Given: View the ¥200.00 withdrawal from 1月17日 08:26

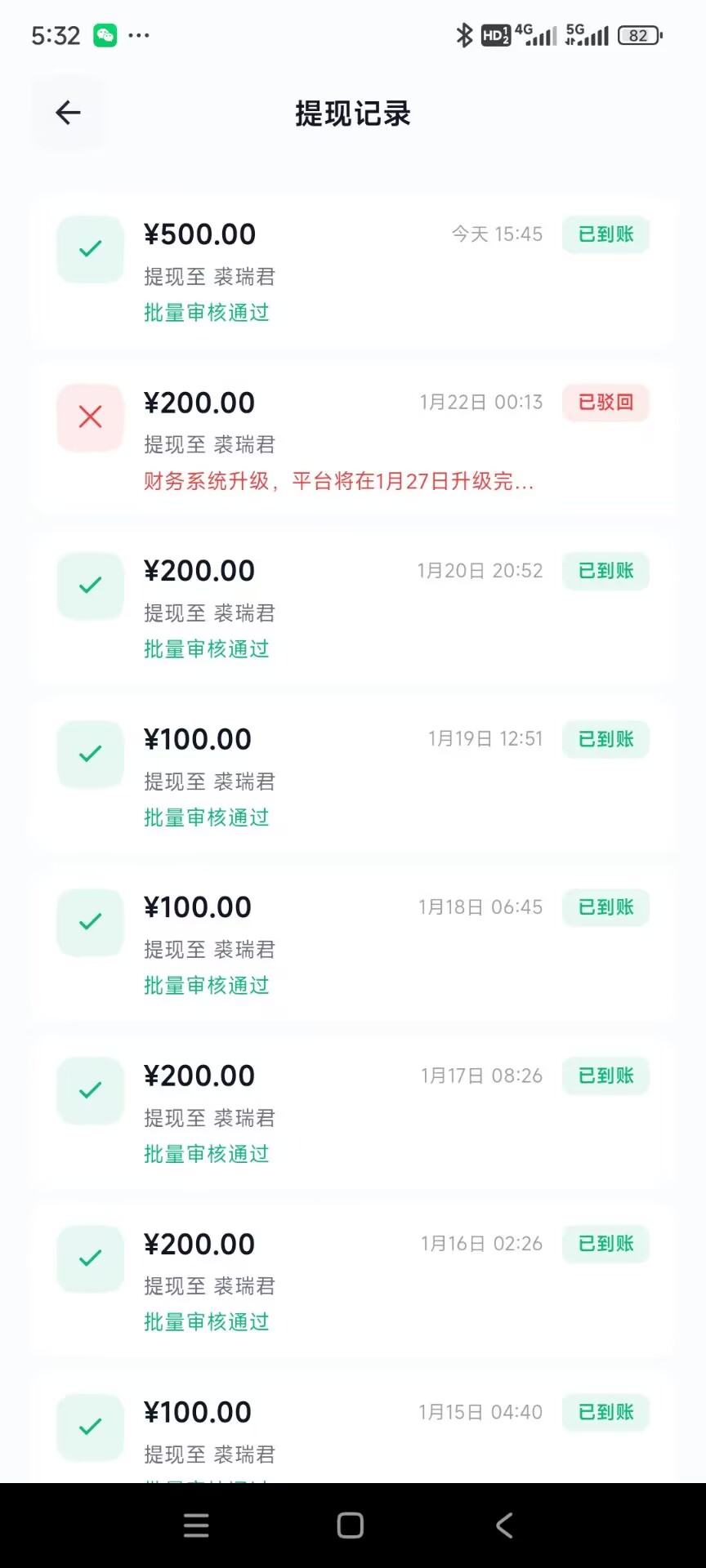Looking at the screenshot, I should [353, 1114].
